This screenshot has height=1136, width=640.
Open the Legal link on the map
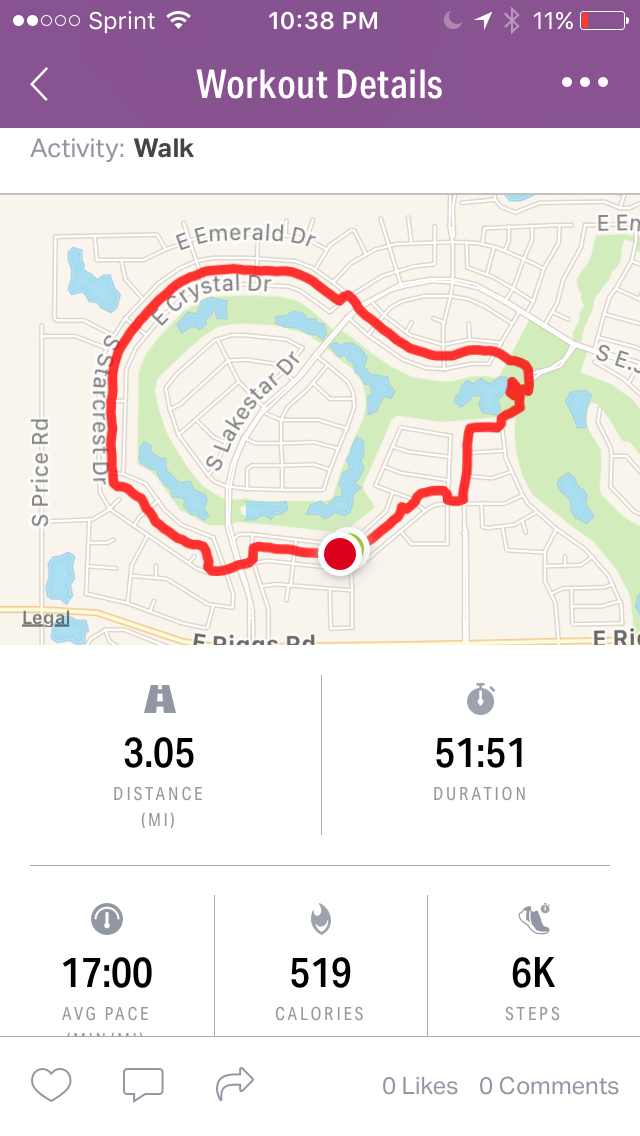click(x=46, y=618)
